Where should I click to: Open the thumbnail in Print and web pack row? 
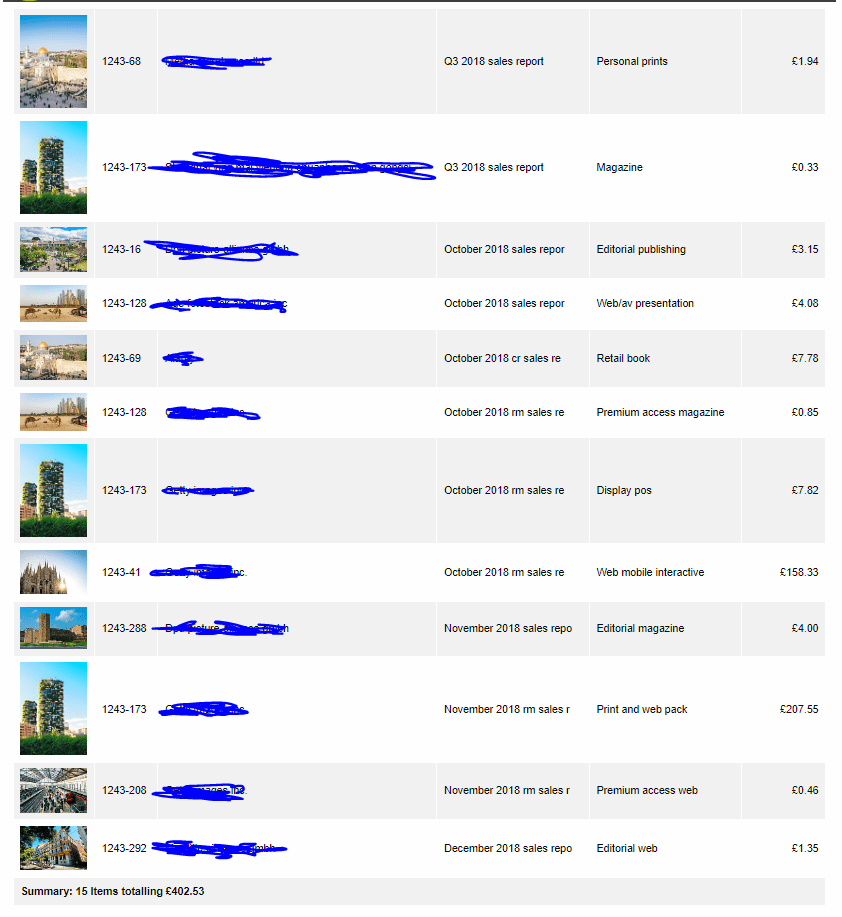click(x=53, y=709)
